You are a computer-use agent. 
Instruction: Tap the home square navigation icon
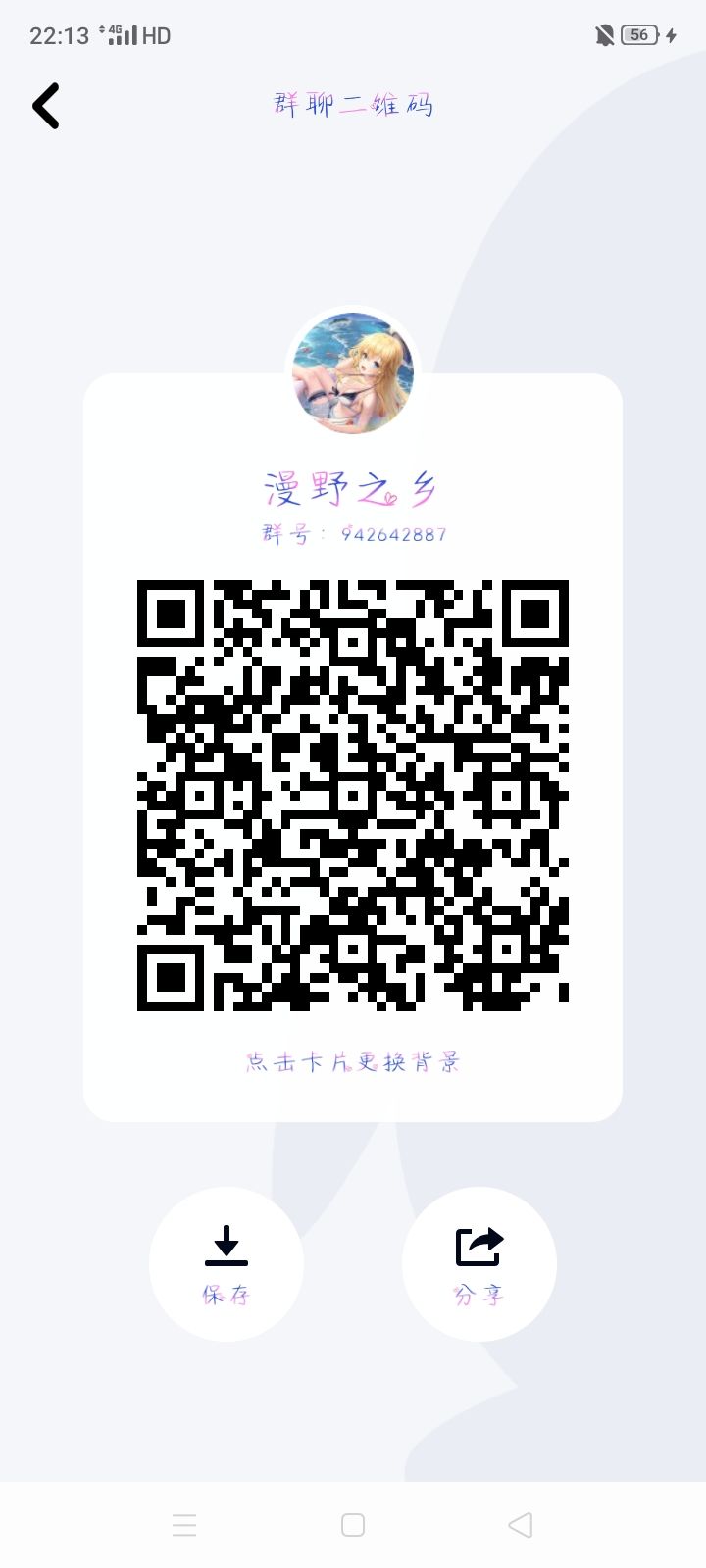pos(352,1525)
